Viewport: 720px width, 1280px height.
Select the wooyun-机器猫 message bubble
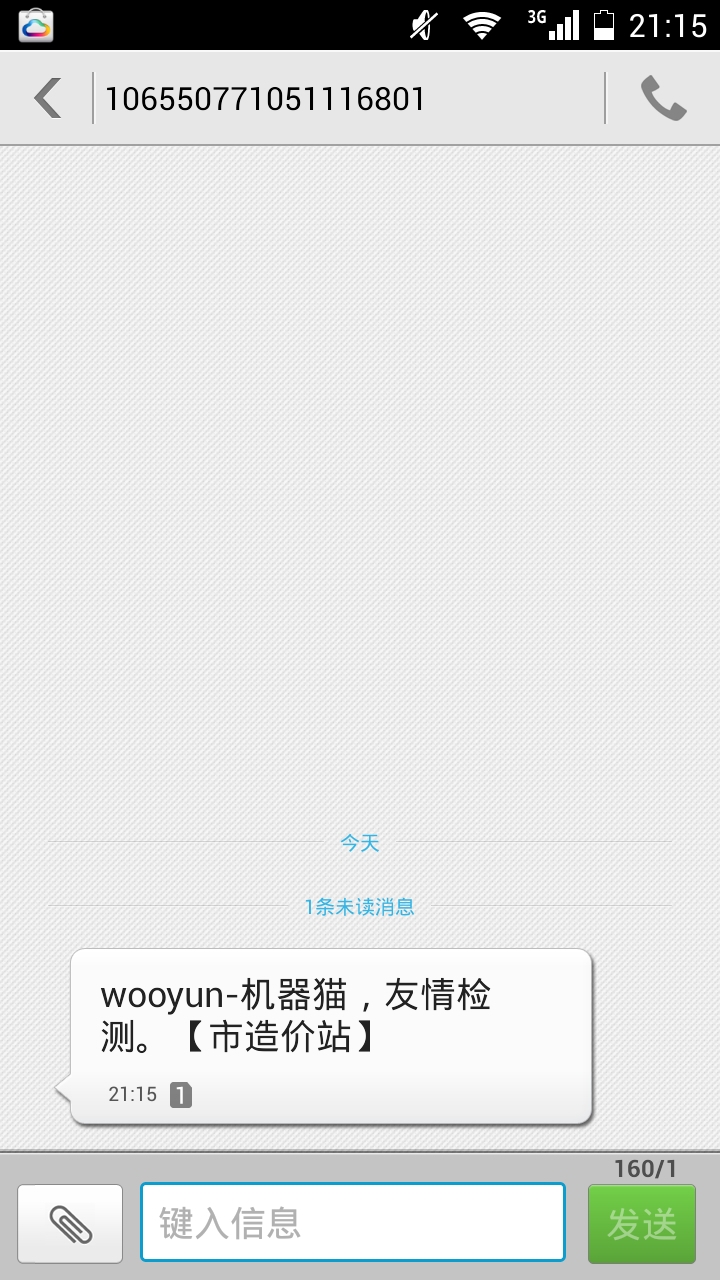[331, 1036]
